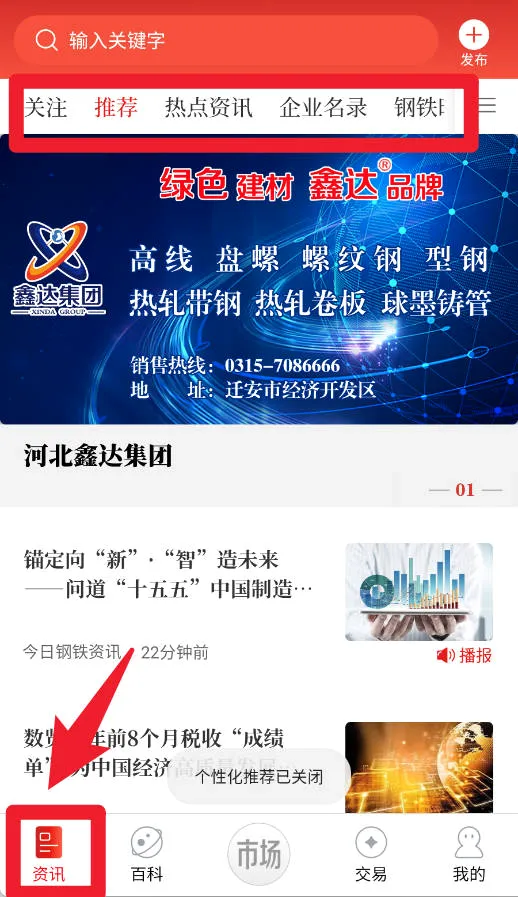518x897 pixels.
Task: Switch to the 交易 tab
Action: (371, 855)
